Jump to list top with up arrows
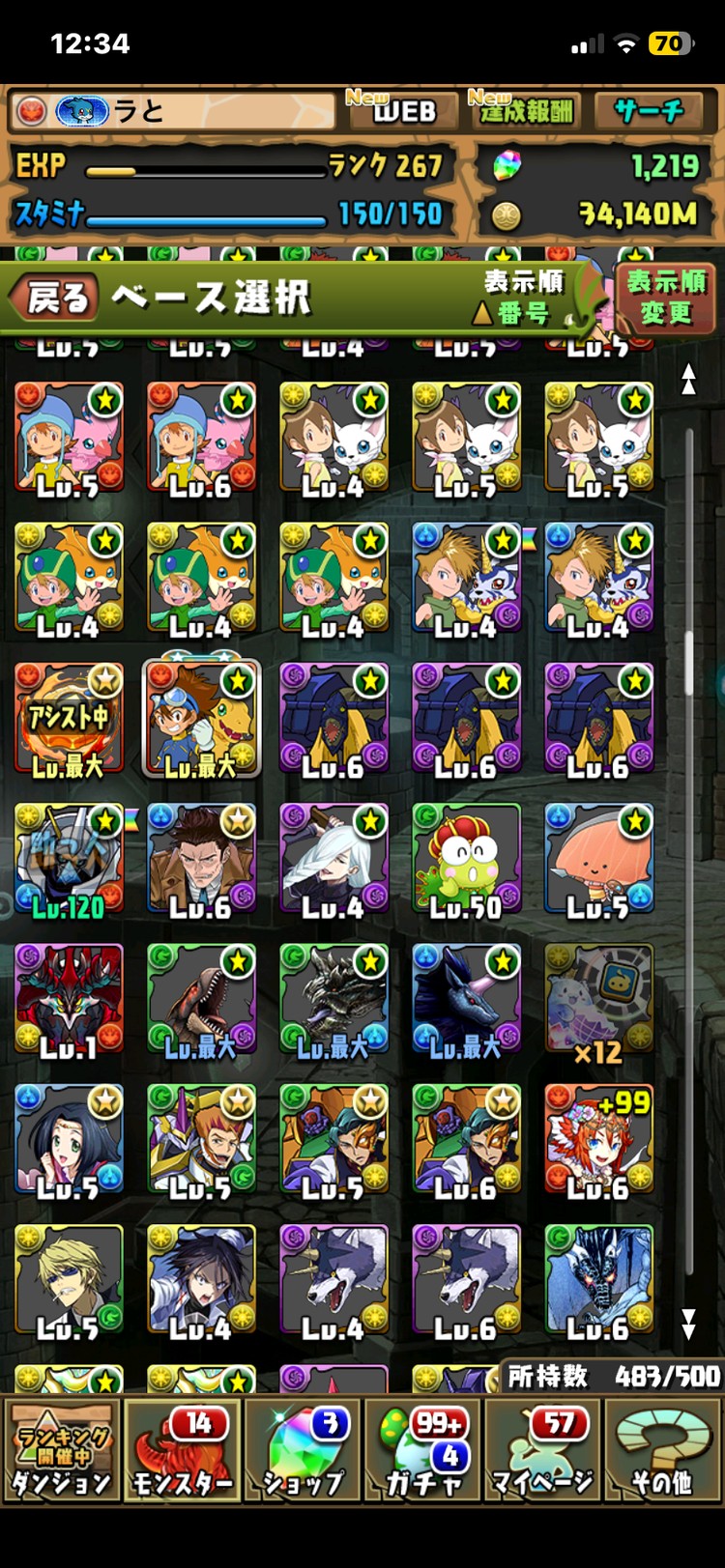Viewport: 725px width, 1568px height. 688,379
